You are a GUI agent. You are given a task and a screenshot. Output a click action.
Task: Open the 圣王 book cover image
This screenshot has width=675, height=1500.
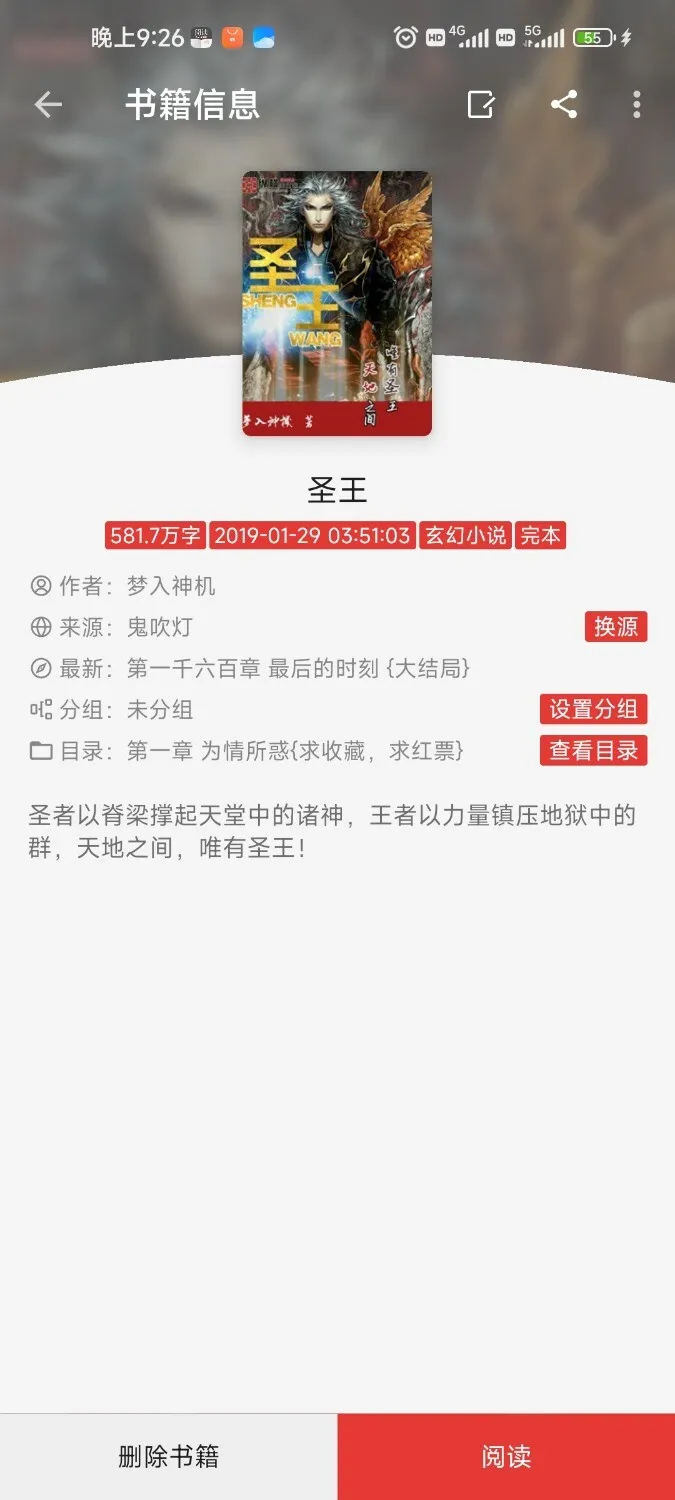click(x=337, y=303)
